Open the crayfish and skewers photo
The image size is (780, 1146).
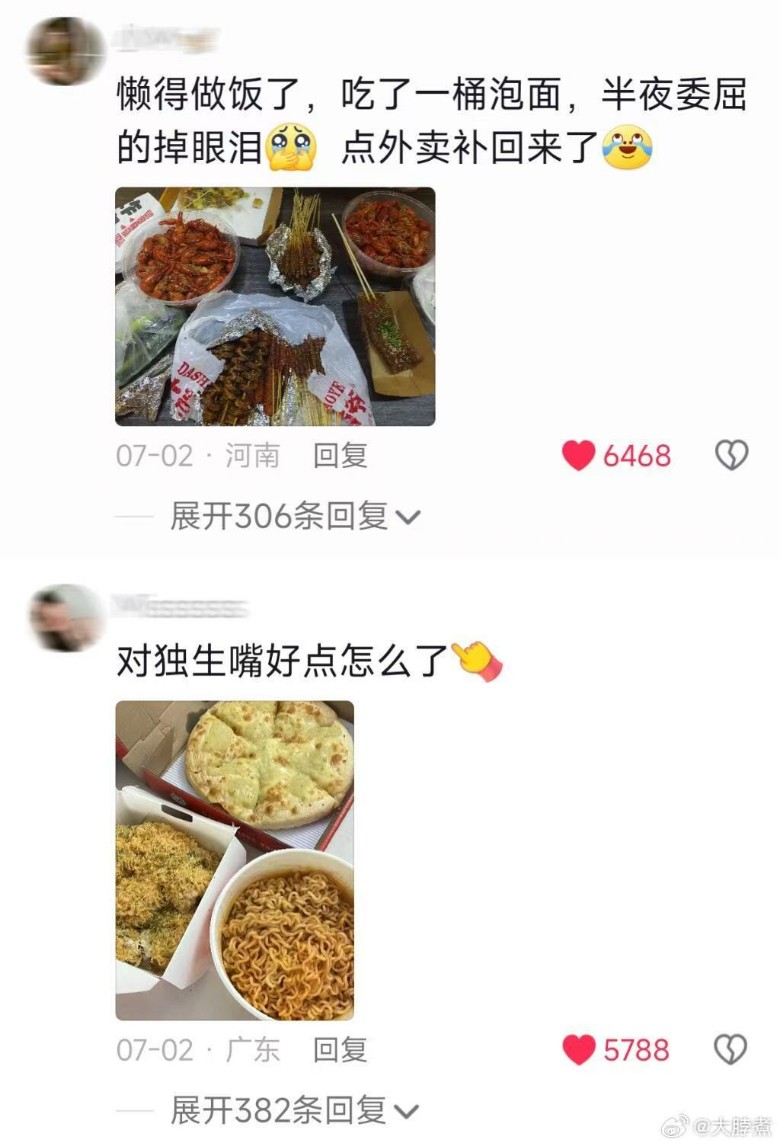click(275, 306)
